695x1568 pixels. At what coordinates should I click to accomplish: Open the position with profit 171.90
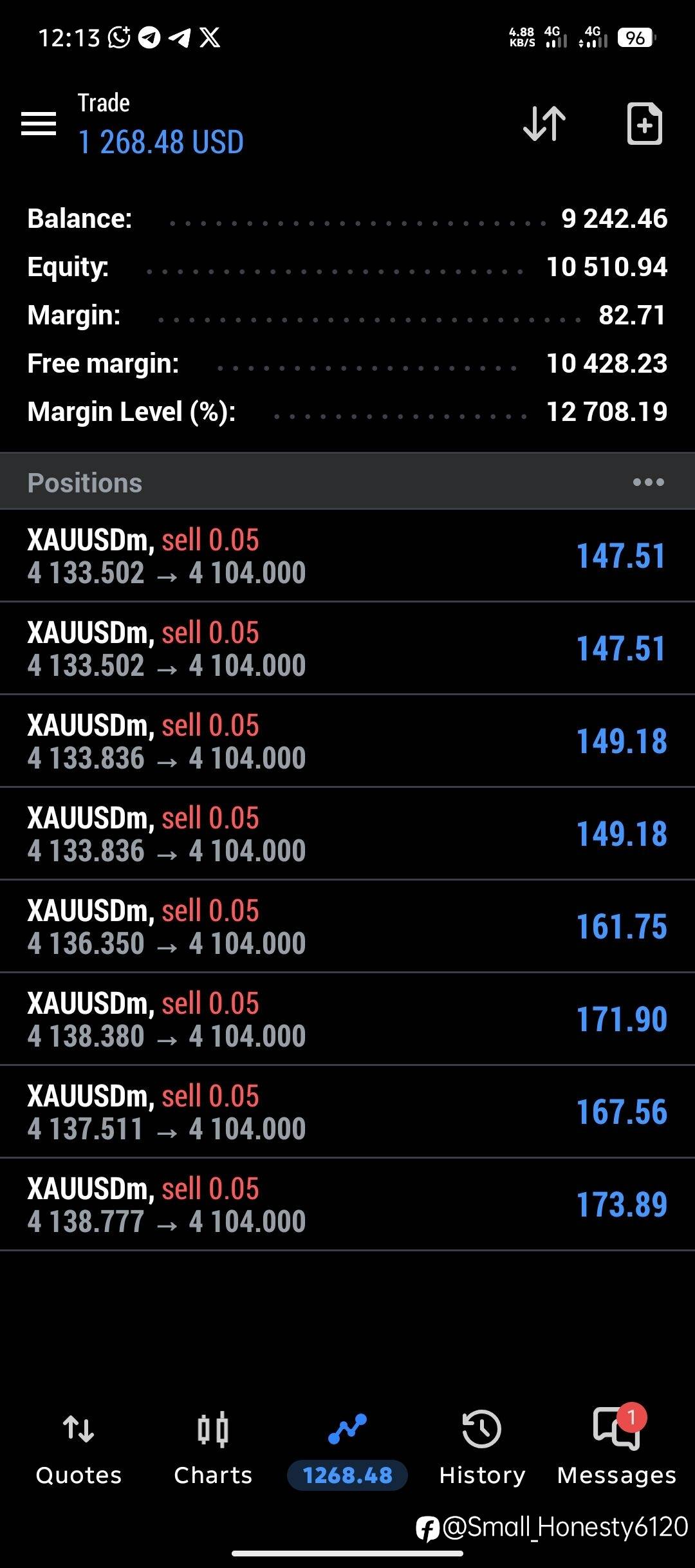[347, 1019]
